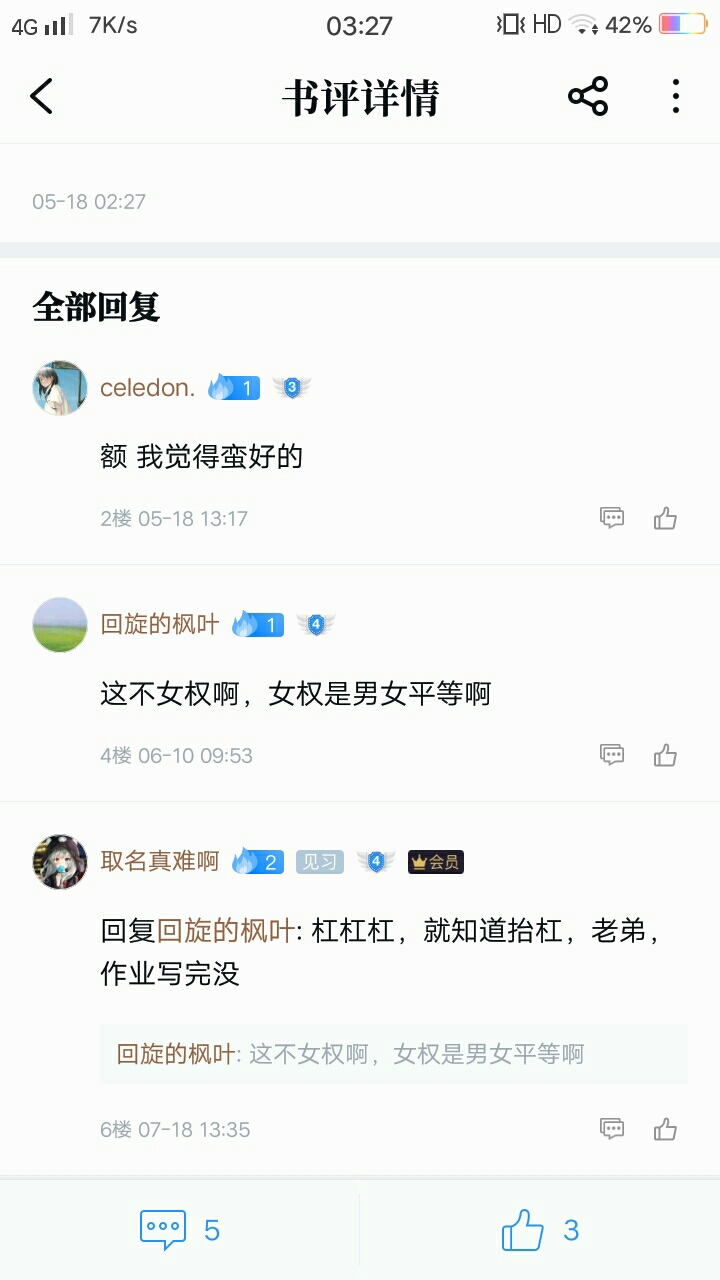Open the 回旋的枫叶 mention link in the 6楼 reply
The height and width of the screenshot is (1280, 720).
pyautogui.click(x=226, y=931)
